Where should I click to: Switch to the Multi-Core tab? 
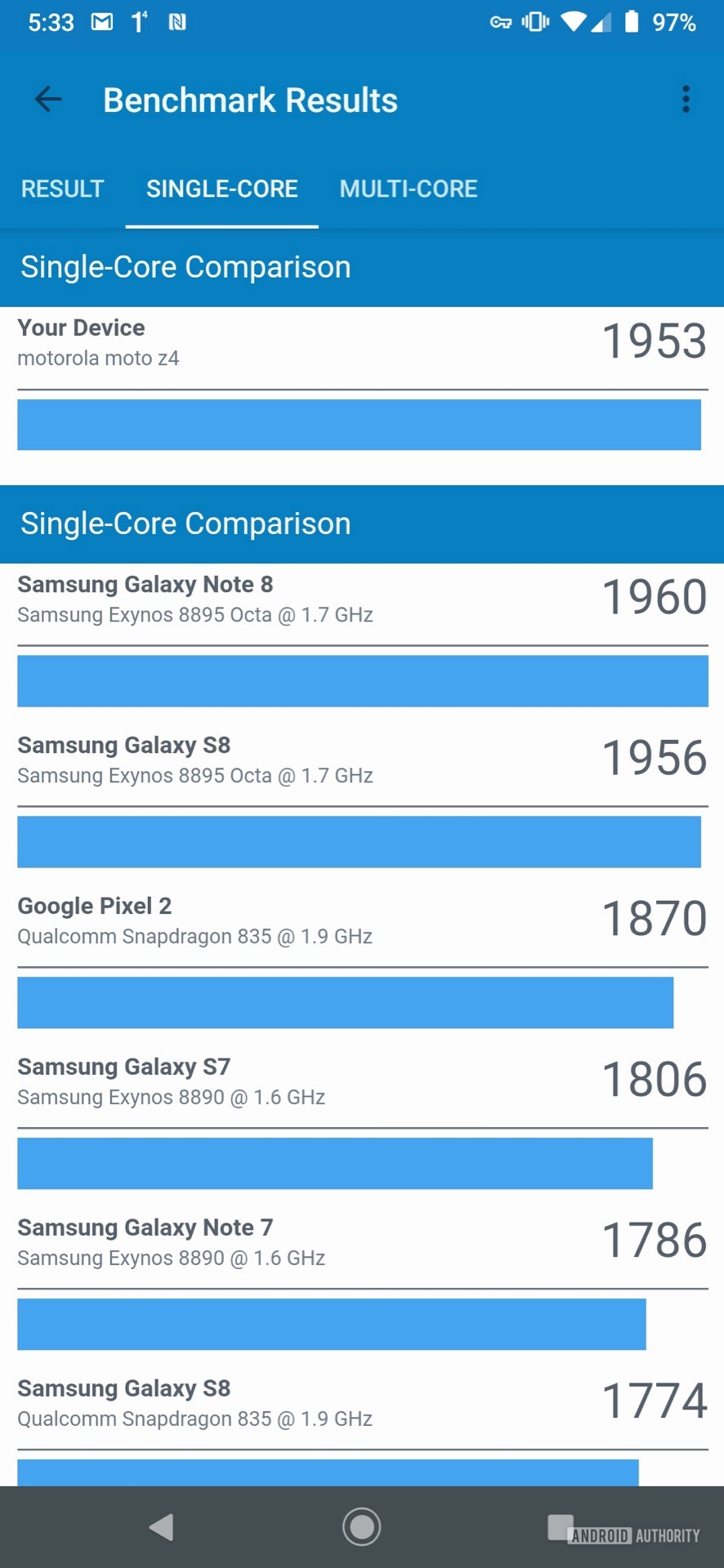pos(408,189)
